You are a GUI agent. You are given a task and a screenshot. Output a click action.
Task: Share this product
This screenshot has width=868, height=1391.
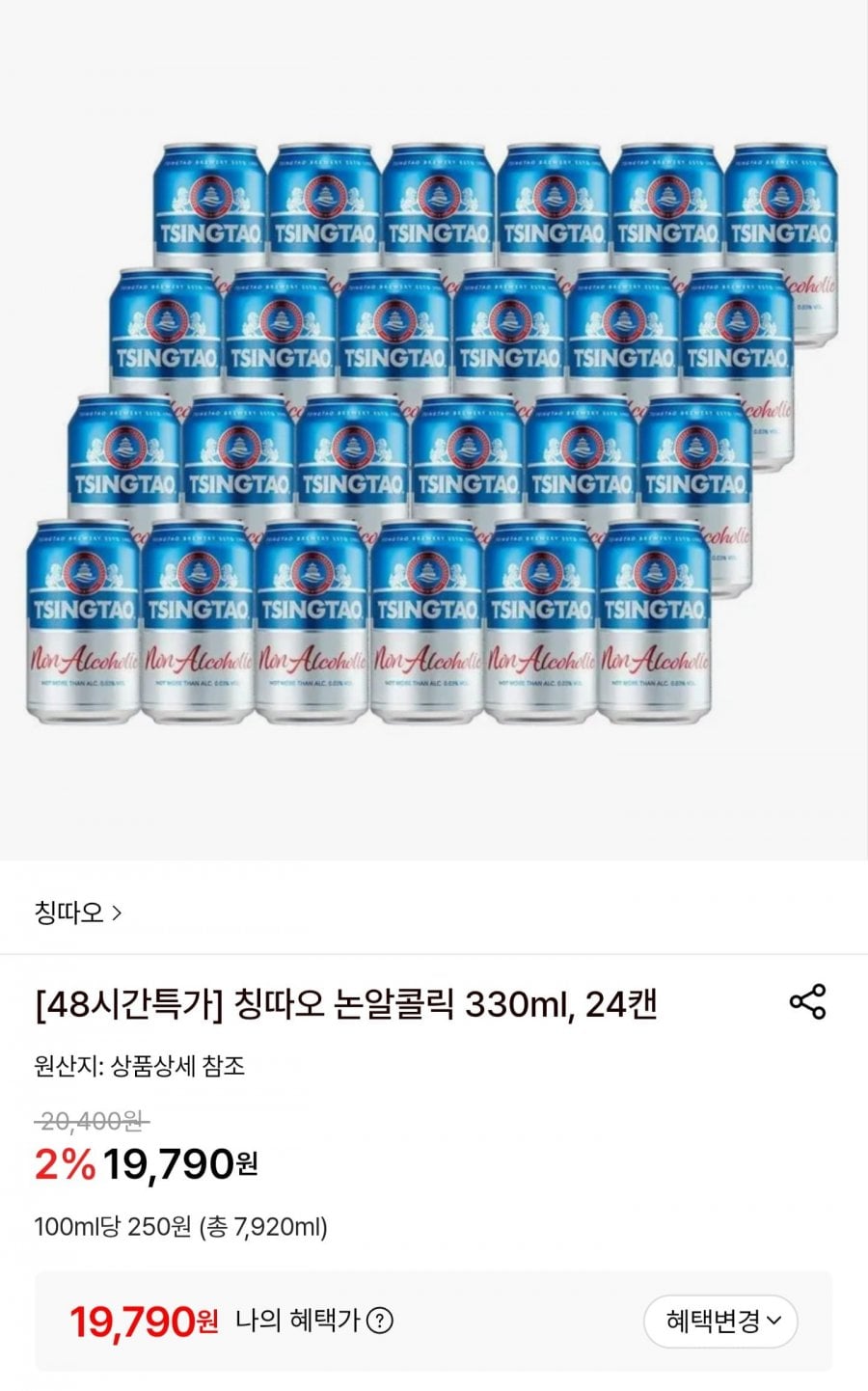pyautogui.click(x=807, y=1002)
